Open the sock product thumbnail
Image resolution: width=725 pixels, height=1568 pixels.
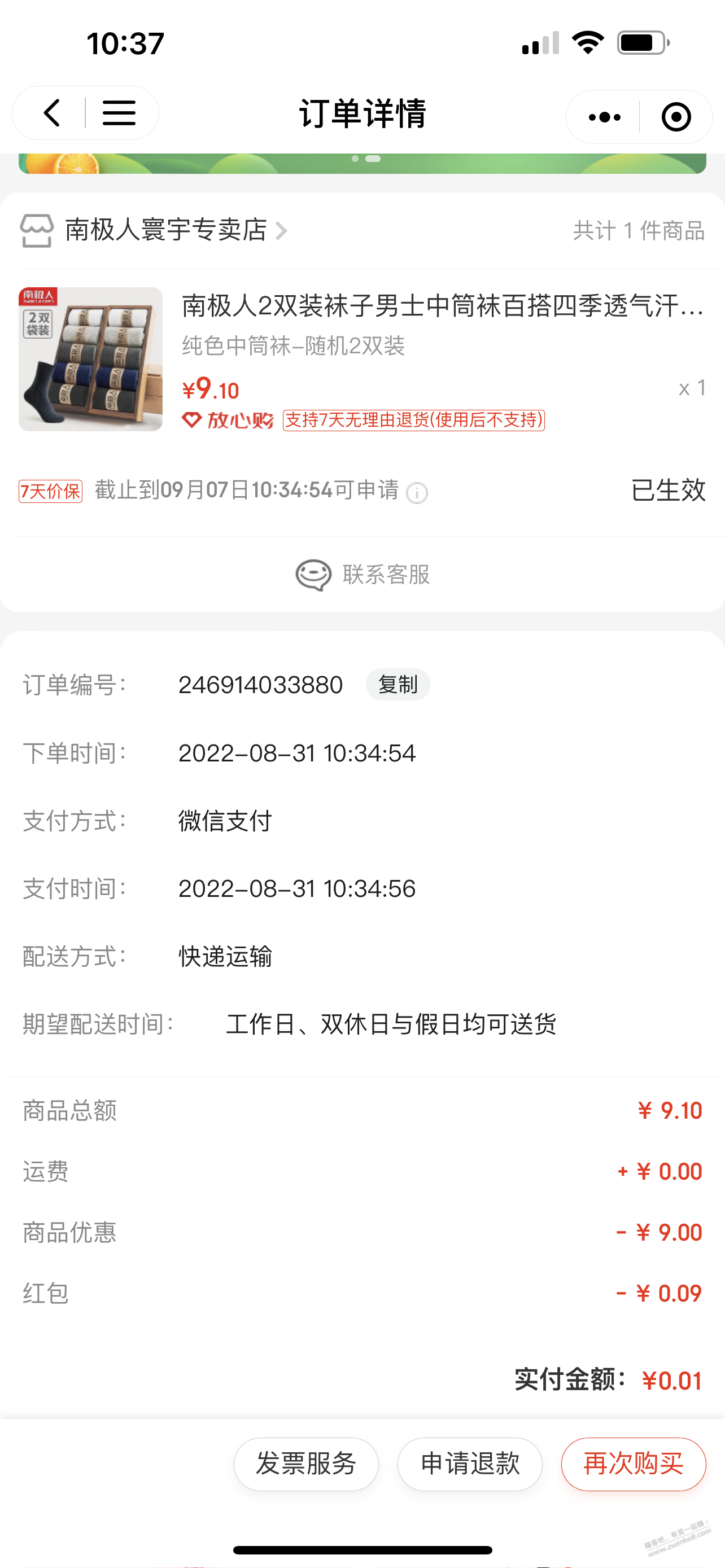click(x=91, y=359)
